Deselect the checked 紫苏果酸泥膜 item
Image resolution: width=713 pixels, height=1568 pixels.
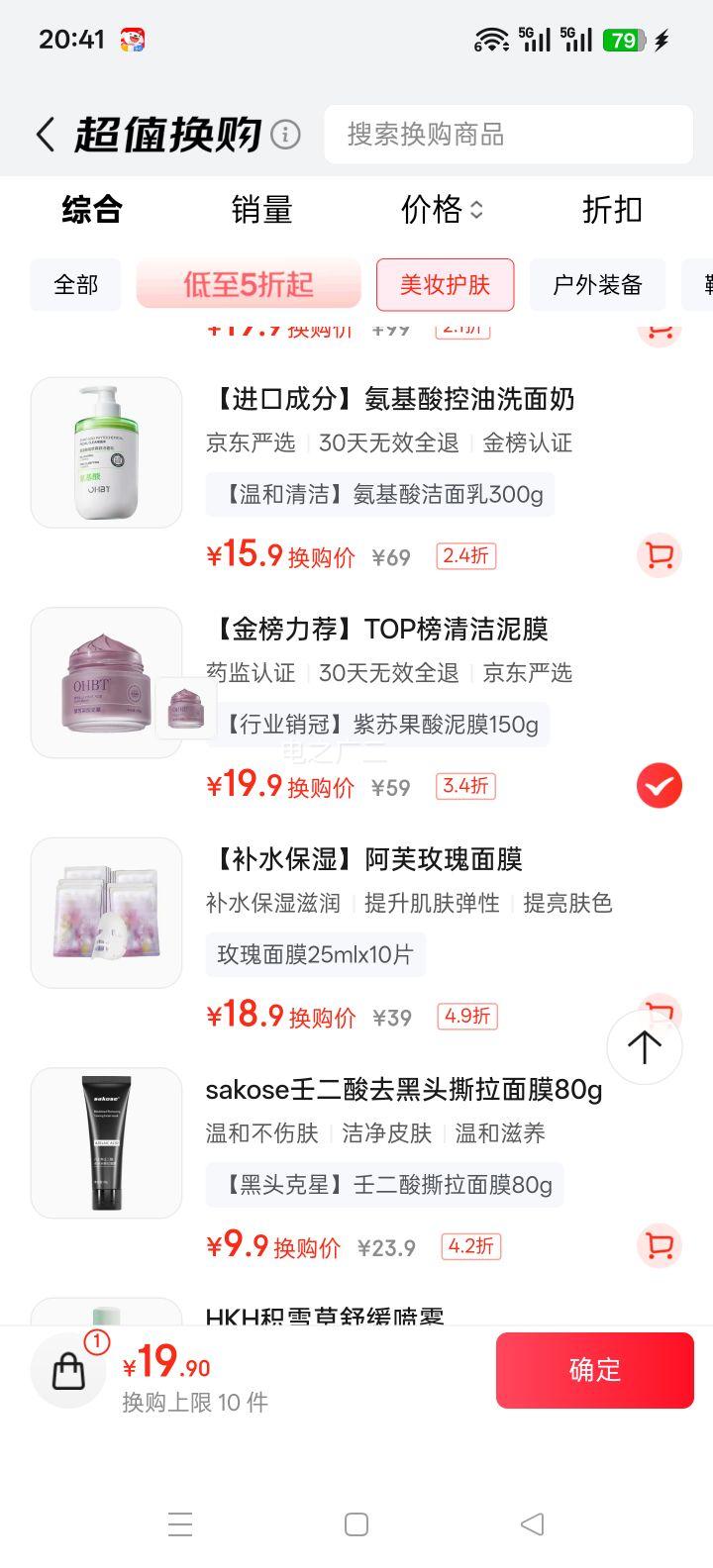pos(659,785)
